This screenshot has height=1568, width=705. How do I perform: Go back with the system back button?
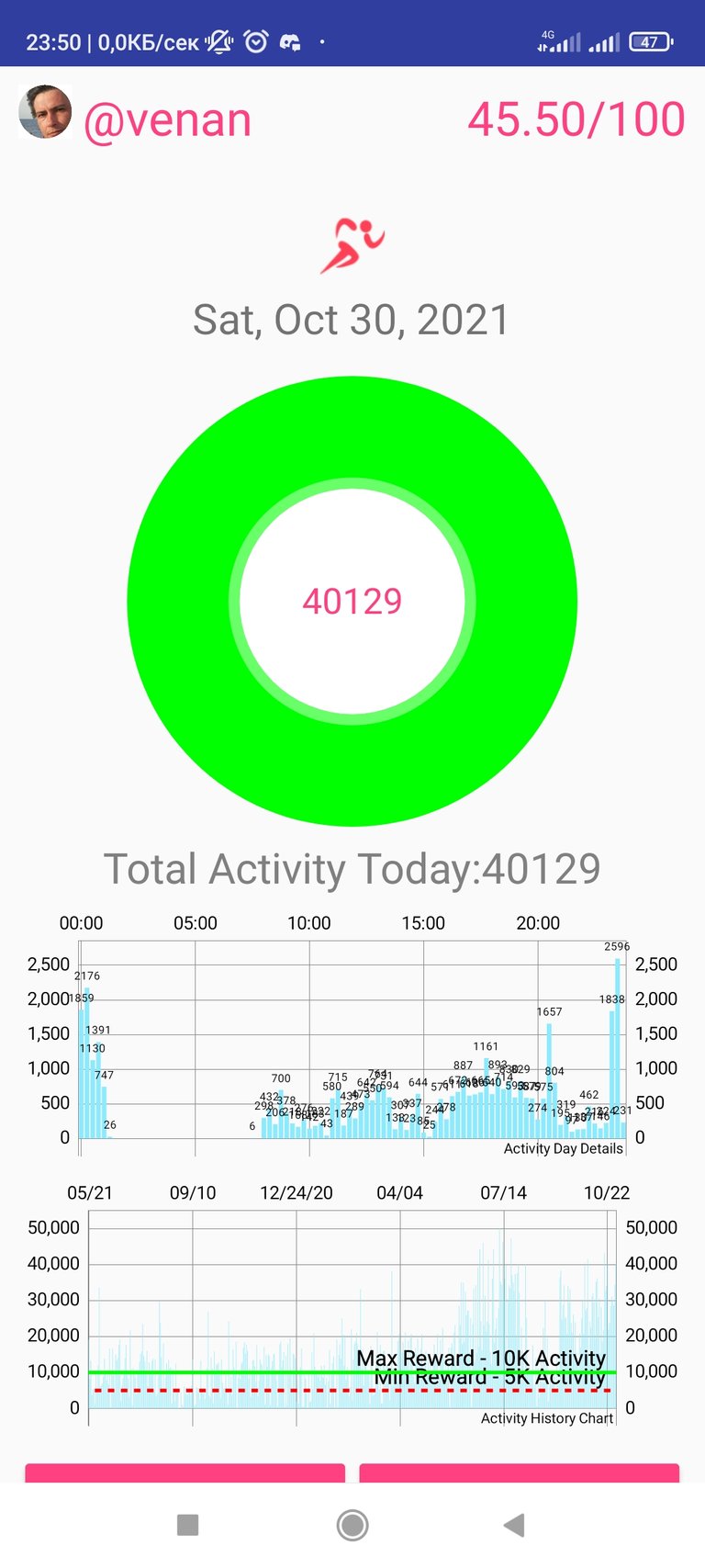514,1526
